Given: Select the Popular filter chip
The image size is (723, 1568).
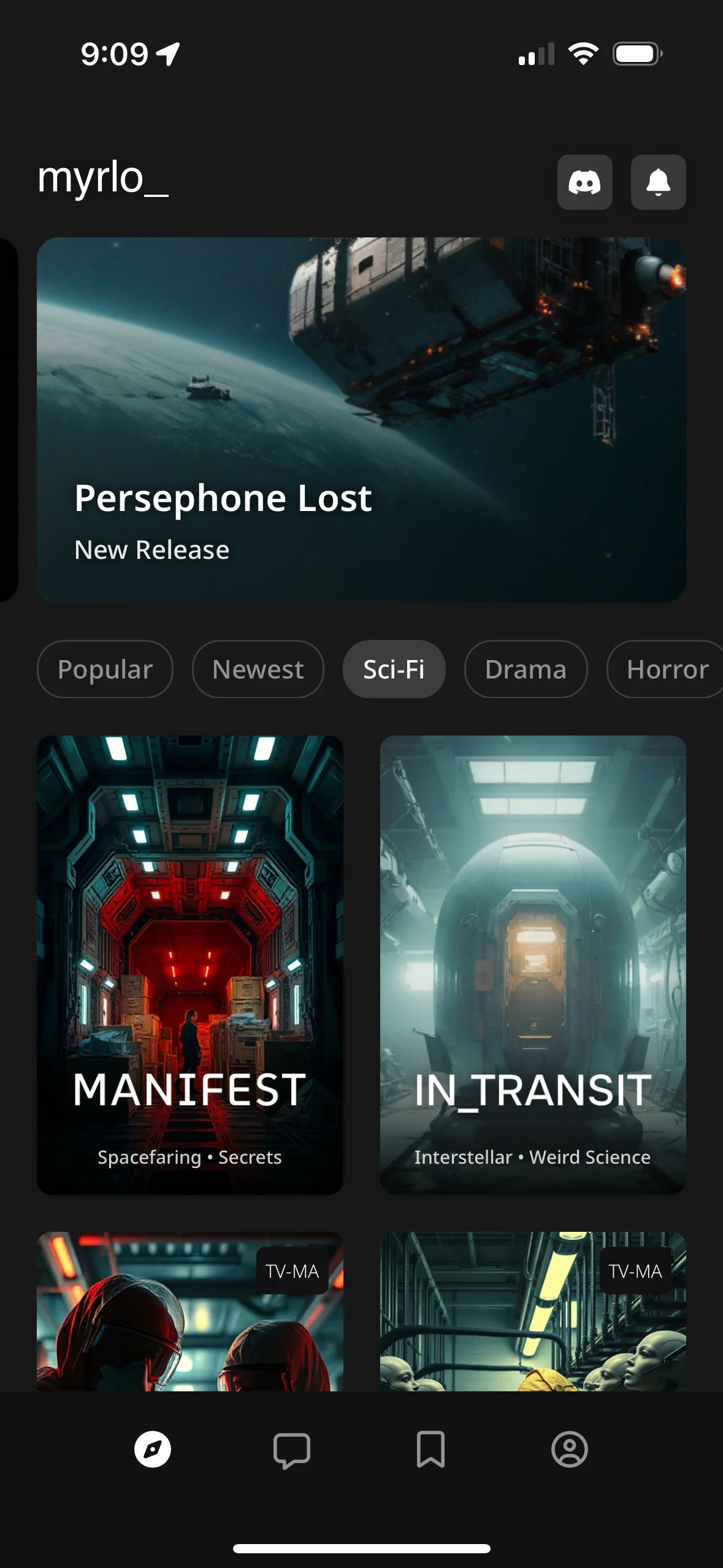Looking at the screenshot, I should coord(105,669).
